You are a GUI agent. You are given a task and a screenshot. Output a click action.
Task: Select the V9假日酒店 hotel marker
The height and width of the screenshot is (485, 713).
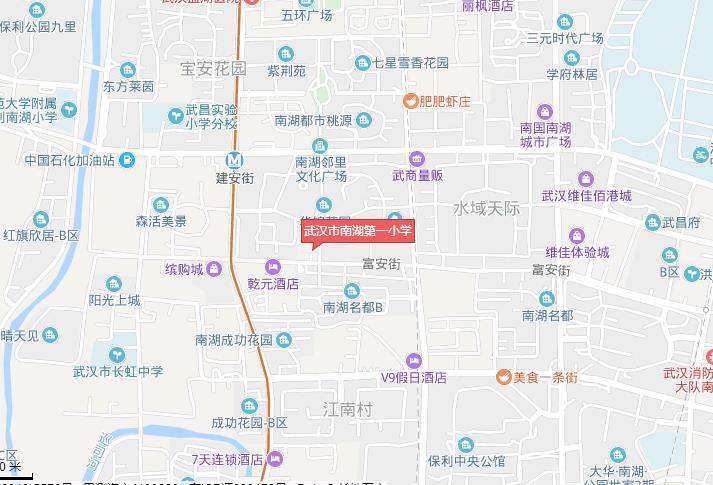[413, 360]
